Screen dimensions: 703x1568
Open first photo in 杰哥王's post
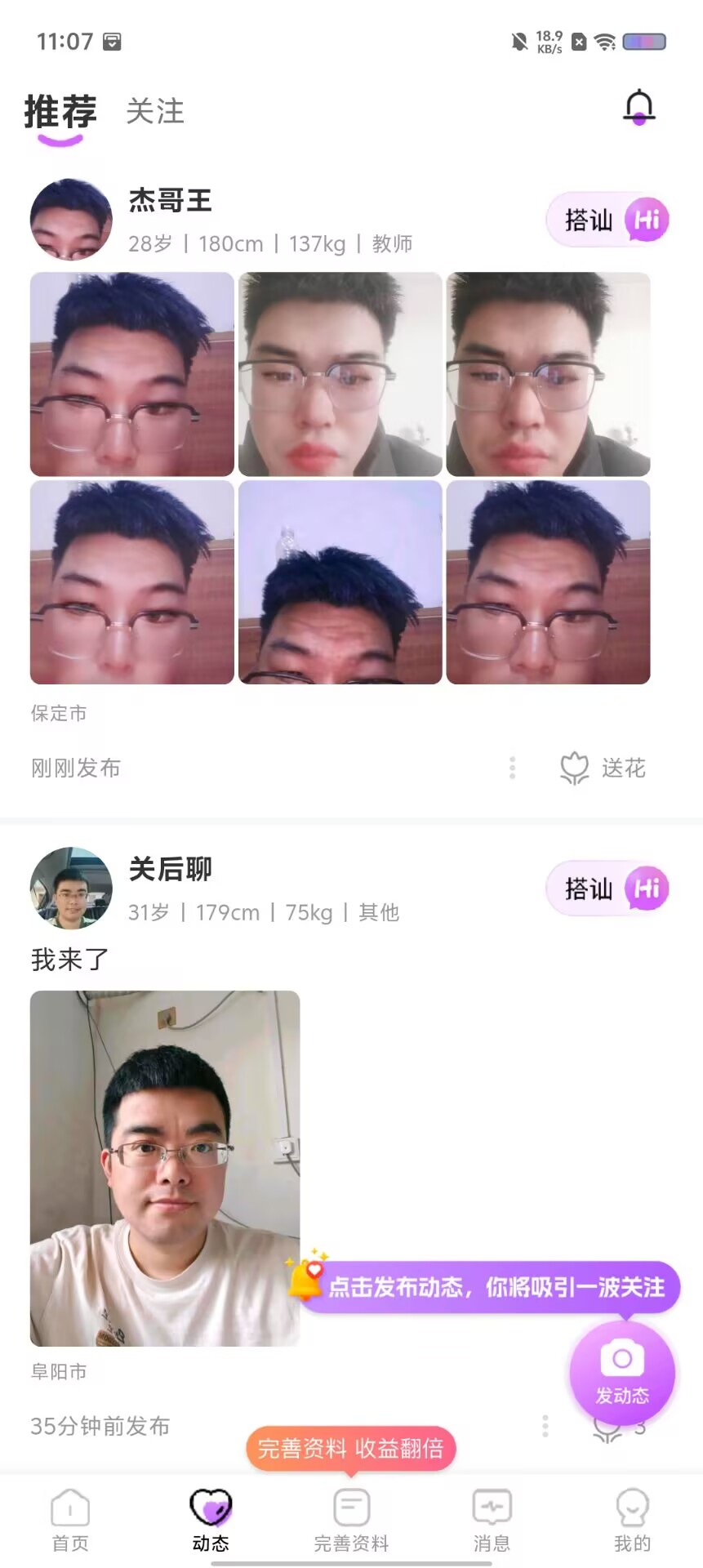tap(132, 374)
